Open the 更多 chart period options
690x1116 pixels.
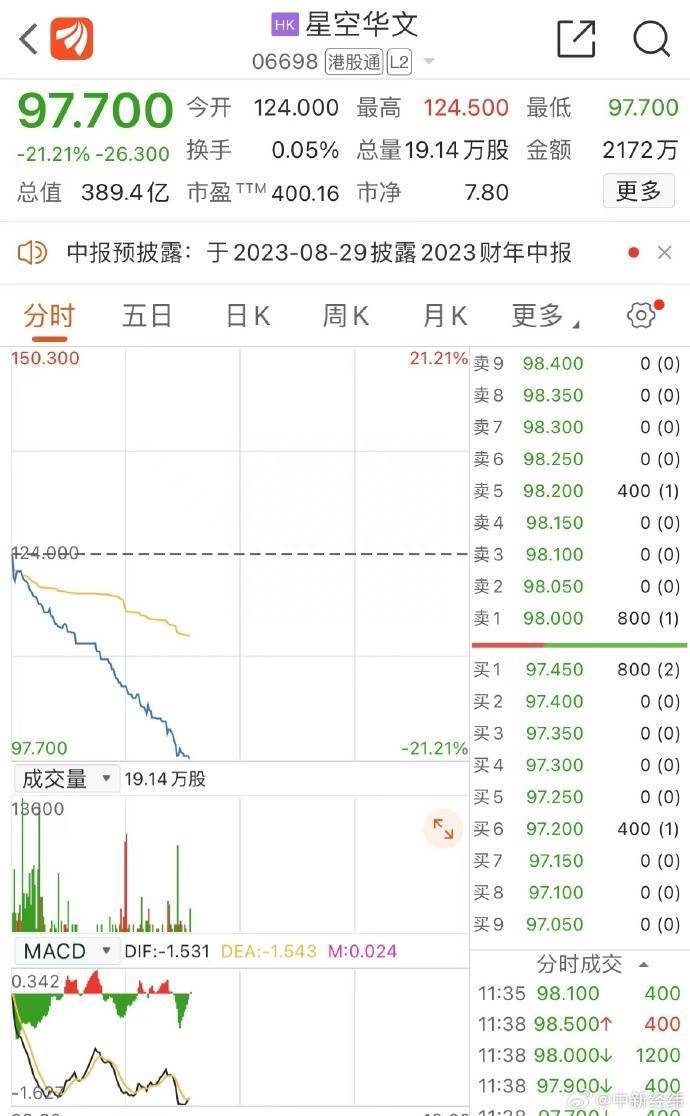545,315
